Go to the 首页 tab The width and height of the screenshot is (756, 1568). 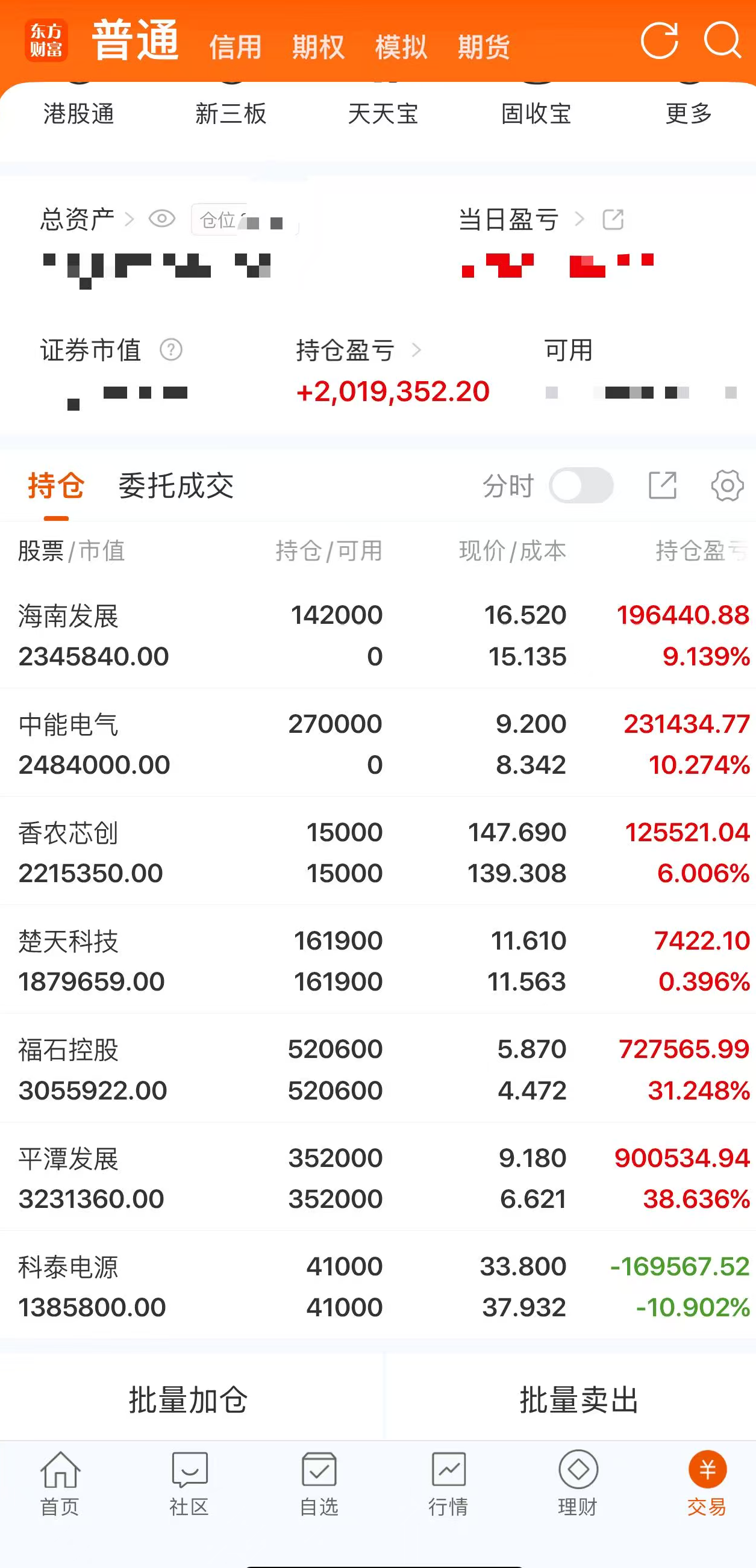[60, 1483]
